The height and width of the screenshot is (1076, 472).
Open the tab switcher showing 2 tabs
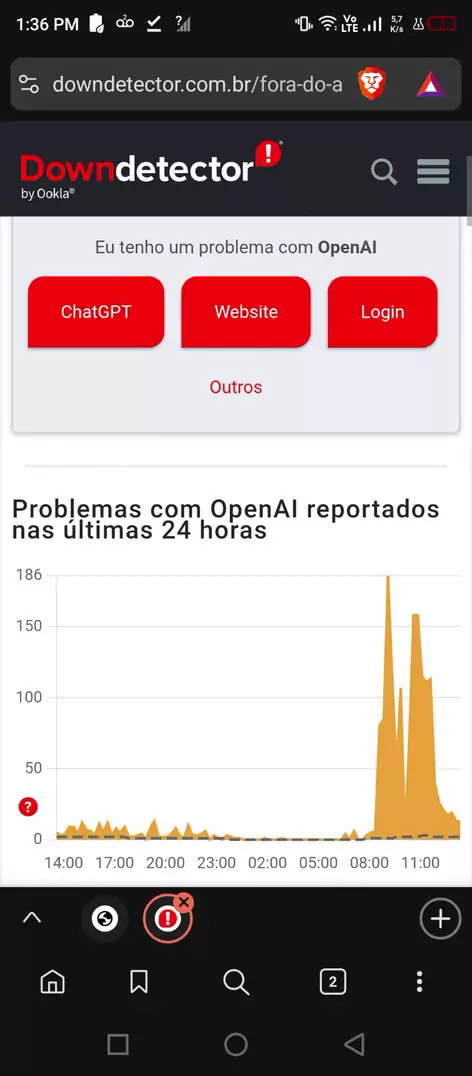coord(333,982)
